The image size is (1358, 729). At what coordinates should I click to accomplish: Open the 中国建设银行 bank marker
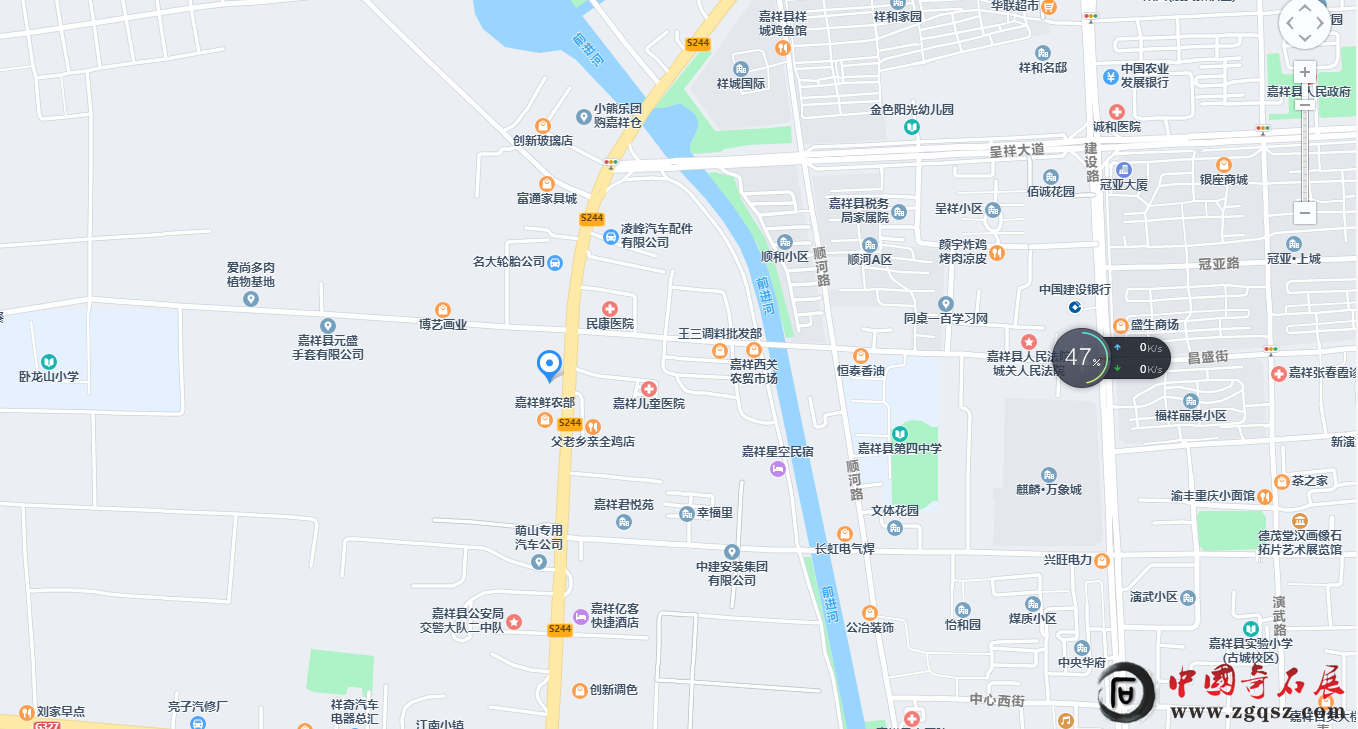pyautogui.click(x=1075, y=307)
